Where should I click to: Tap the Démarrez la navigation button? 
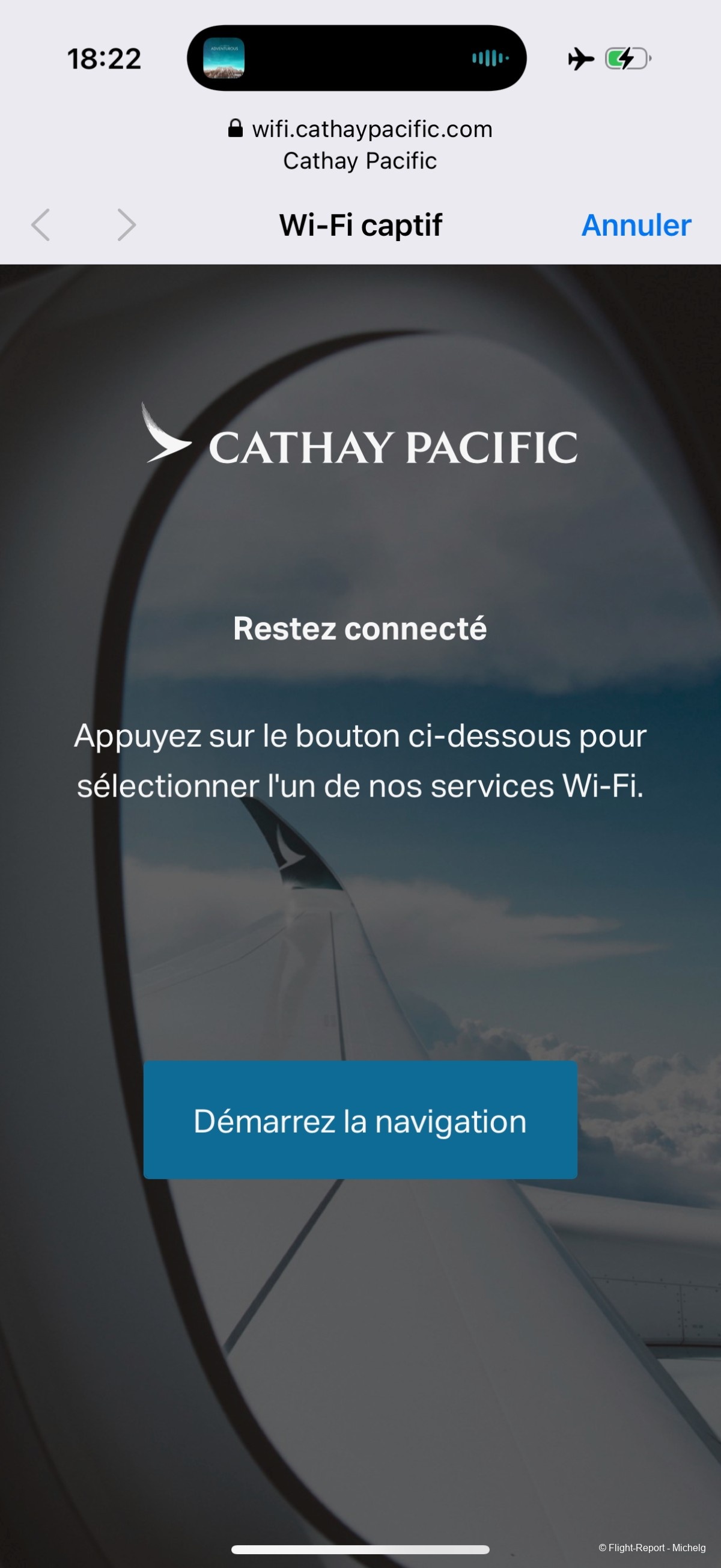360,1120
